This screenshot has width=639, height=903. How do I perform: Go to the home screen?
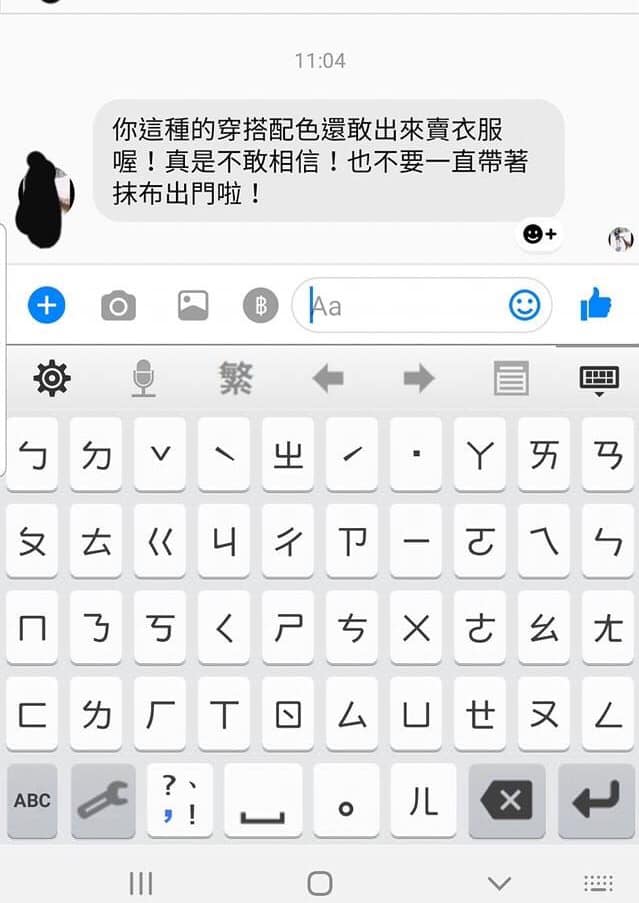pos(320,882)
